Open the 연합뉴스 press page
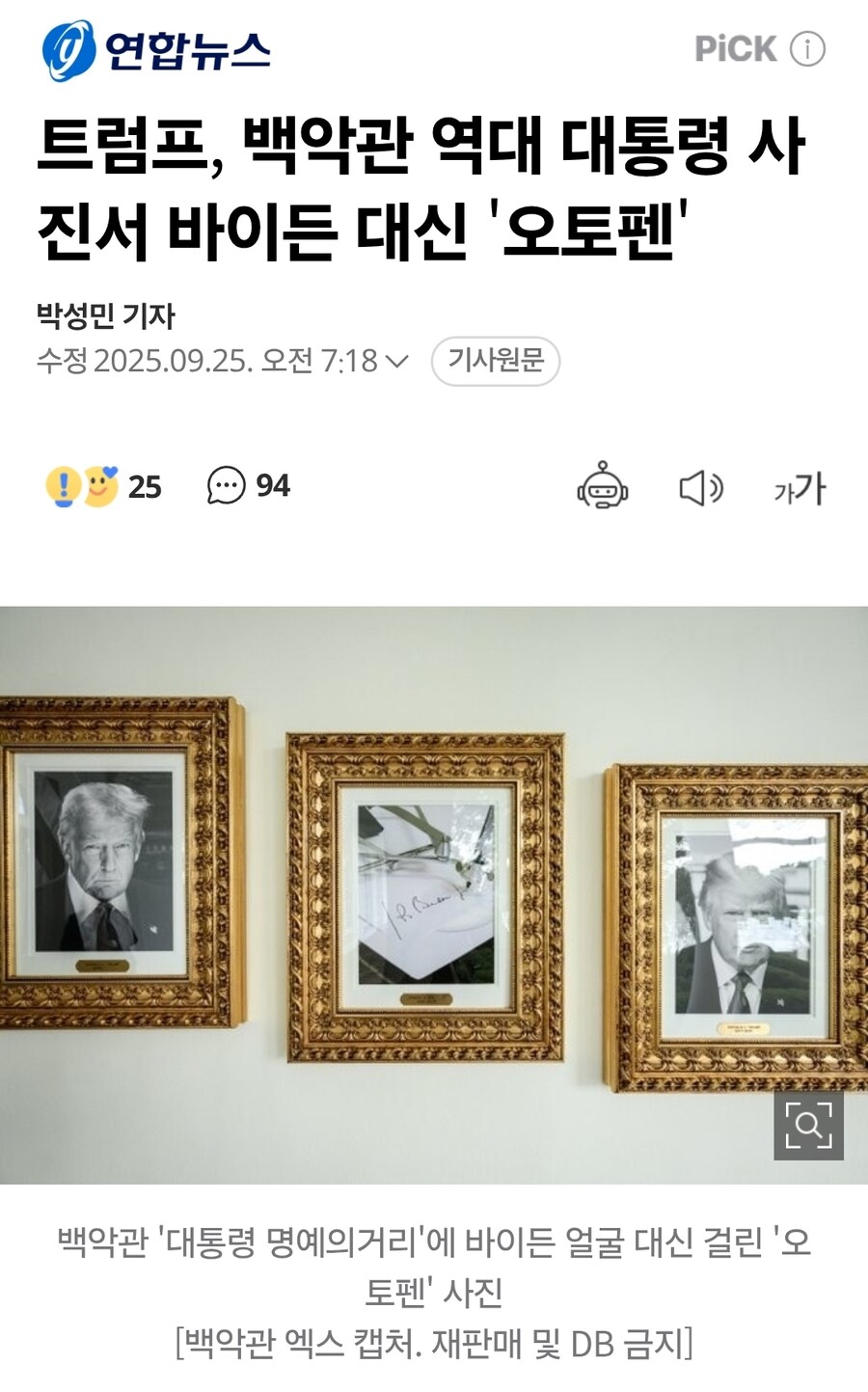This screenshot has height=1392, width=868. (x=156, y=50)
